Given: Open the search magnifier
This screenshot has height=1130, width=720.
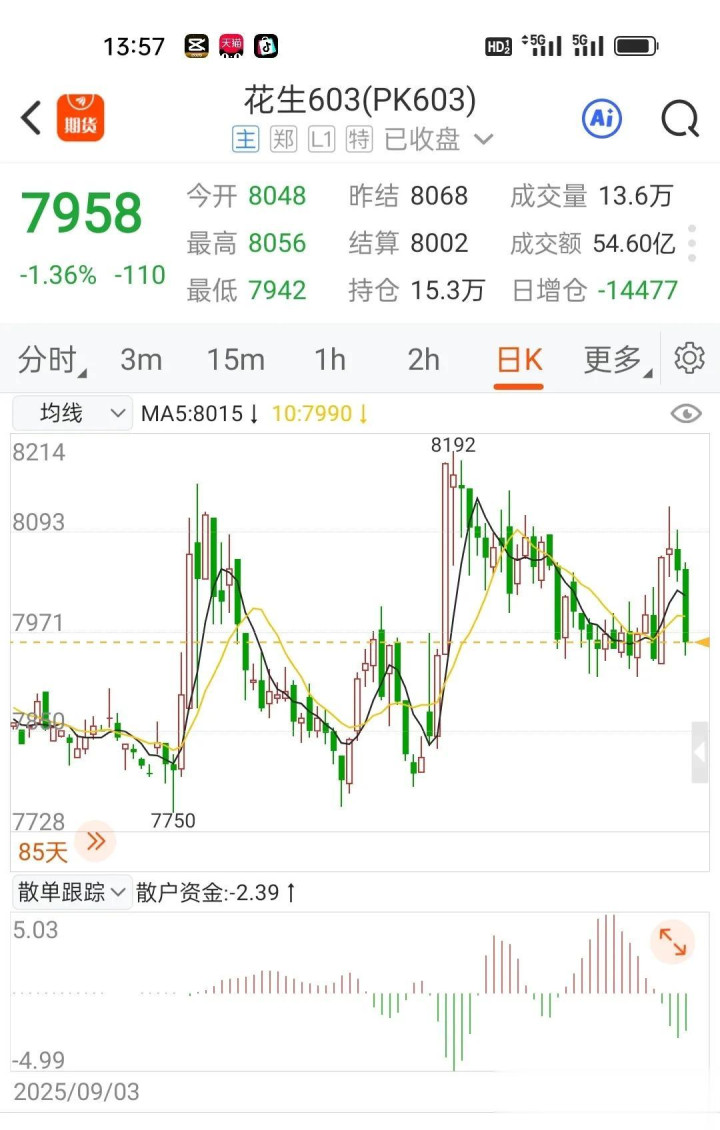Looking at the screenshot, I should [x=680, y=118].
